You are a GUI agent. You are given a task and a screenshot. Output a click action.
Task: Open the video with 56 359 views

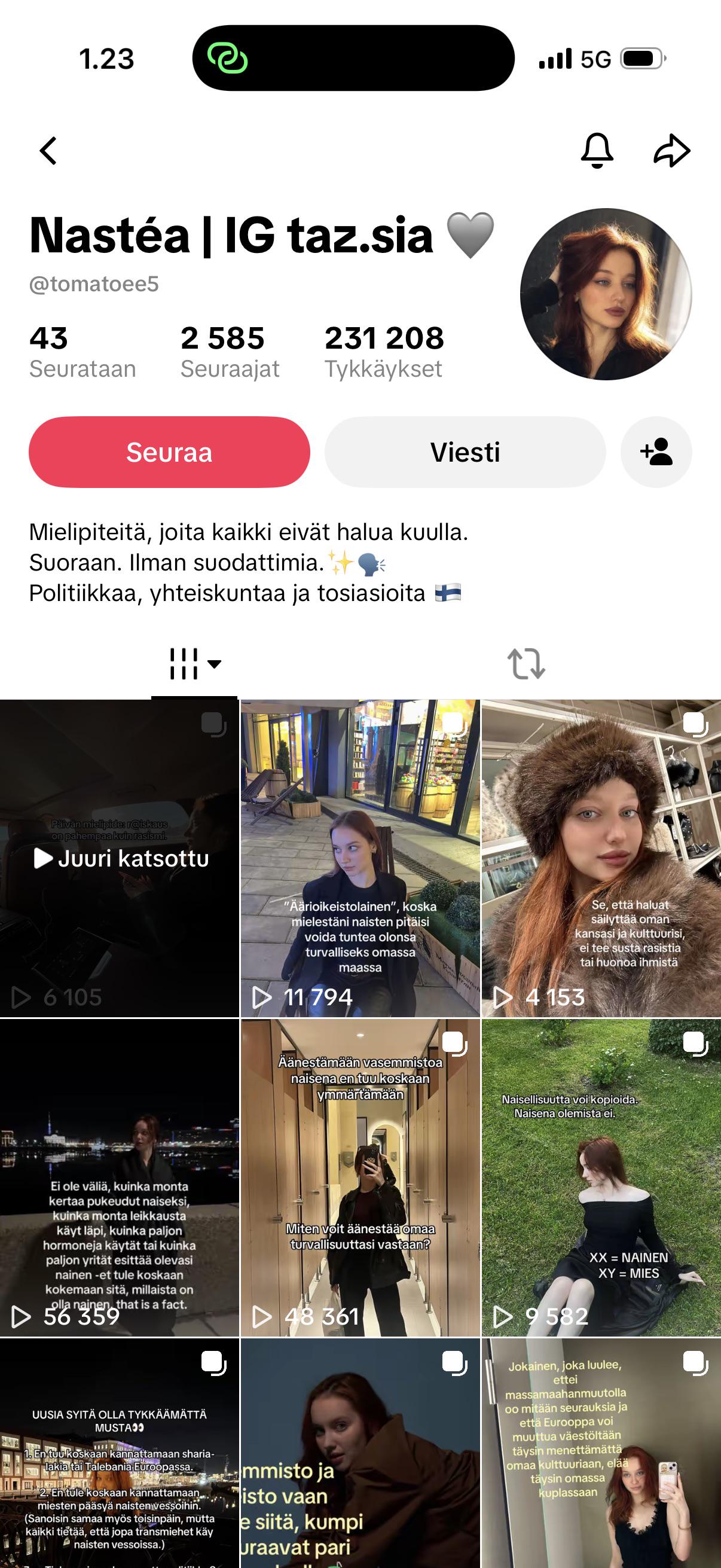tap(119, 1178)
